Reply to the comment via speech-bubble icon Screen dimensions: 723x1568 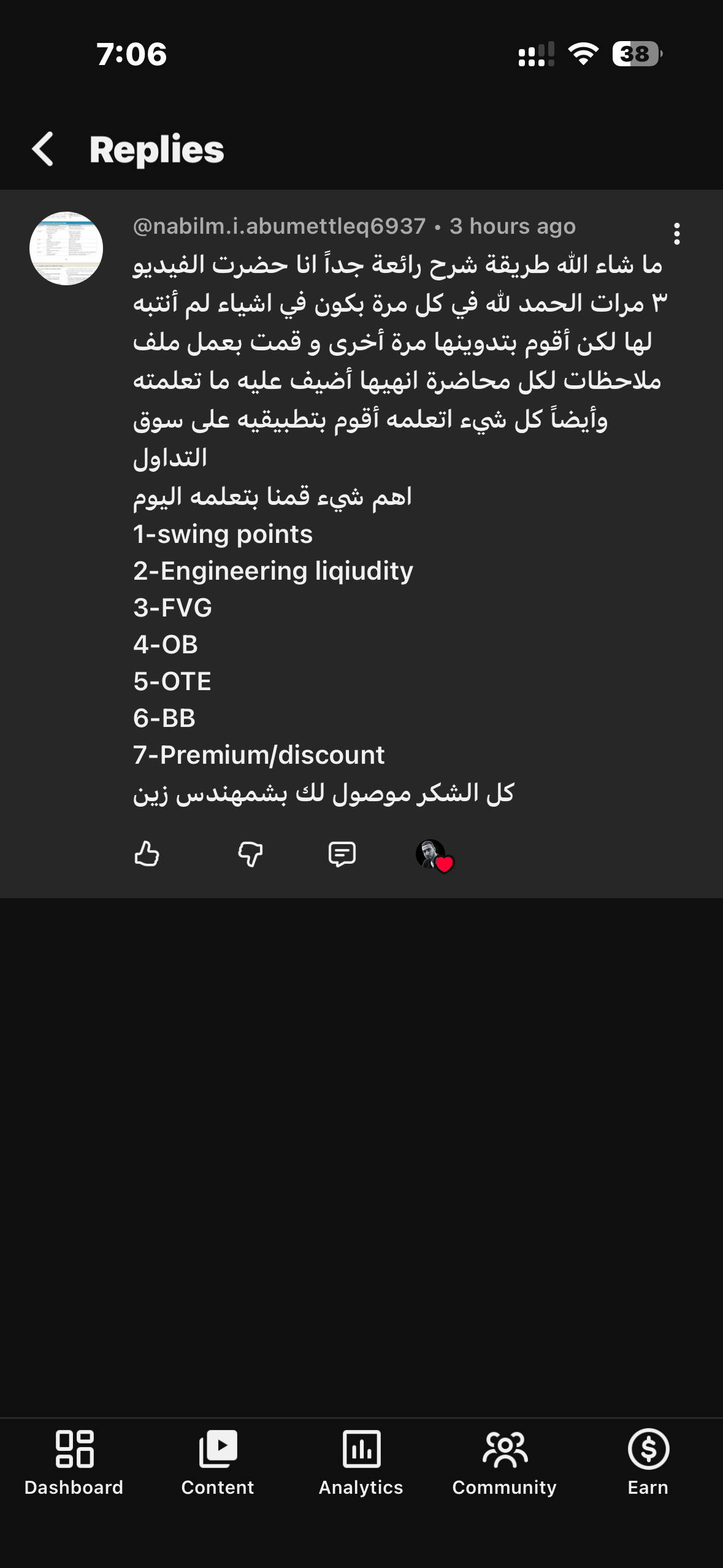point(342,854)
